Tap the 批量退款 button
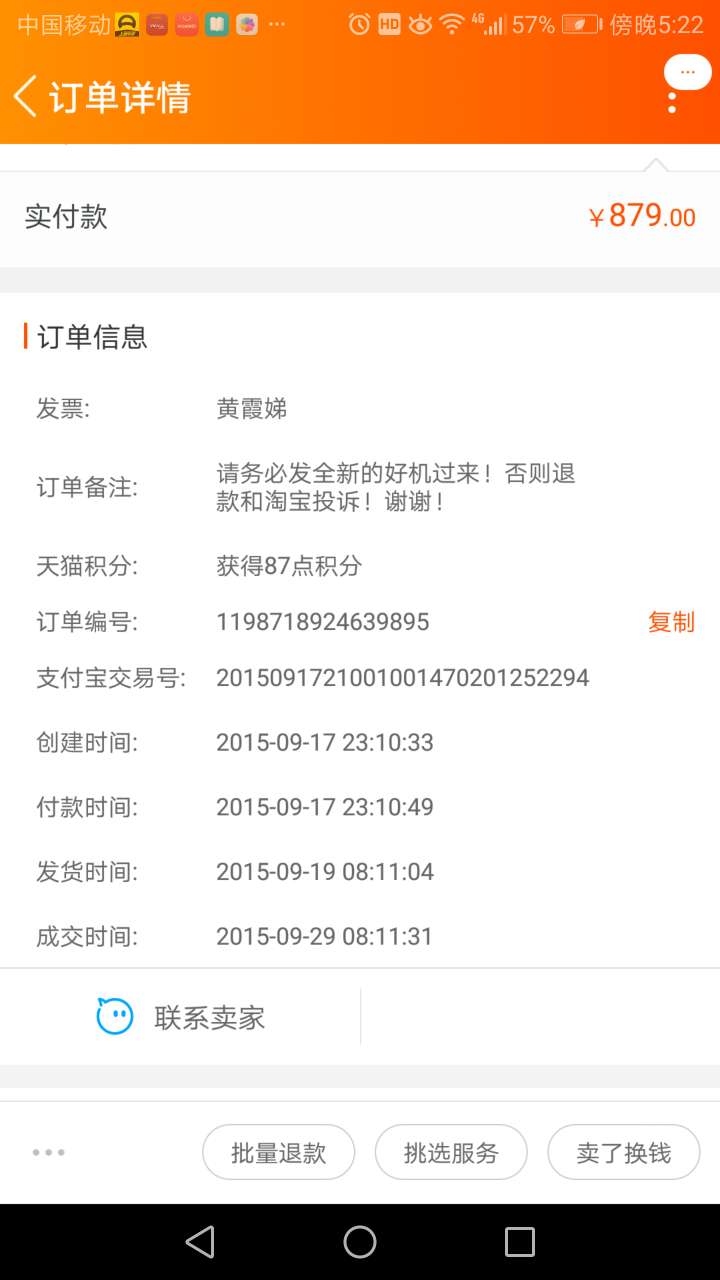 click(x=279, y=1153)
